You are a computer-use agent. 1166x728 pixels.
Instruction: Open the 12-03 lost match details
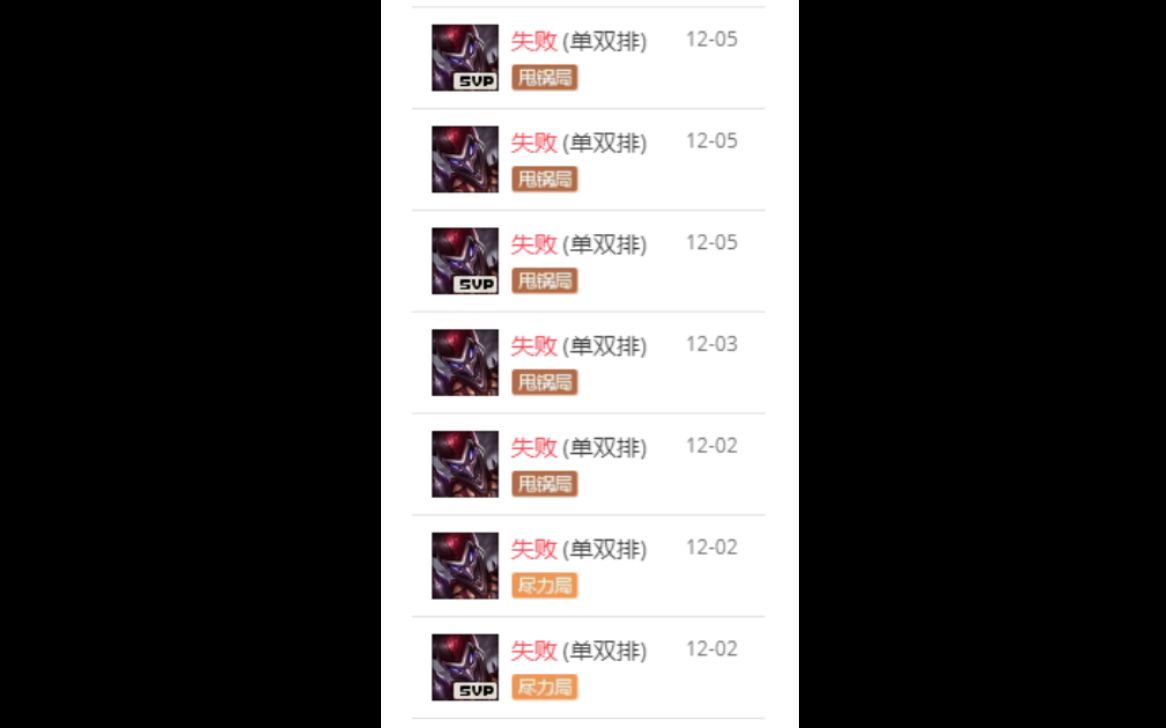coord(588,362)
